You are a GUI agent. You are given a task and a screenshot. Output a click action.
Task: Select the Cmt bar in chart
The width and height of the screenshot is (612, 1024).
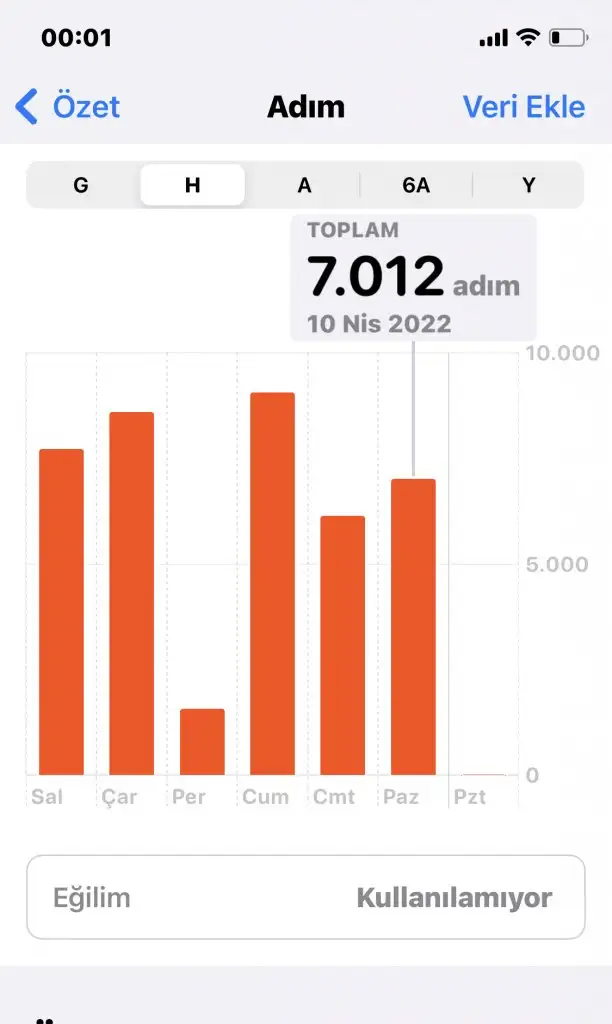coord(343,645)
